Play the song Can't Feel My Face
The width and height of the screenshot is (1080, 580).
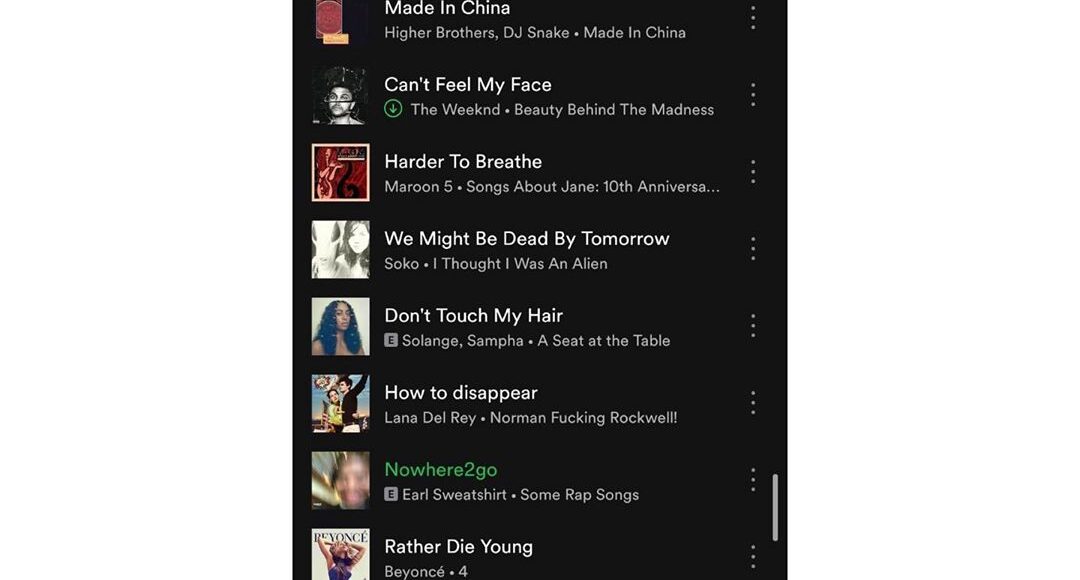point(467,85)
